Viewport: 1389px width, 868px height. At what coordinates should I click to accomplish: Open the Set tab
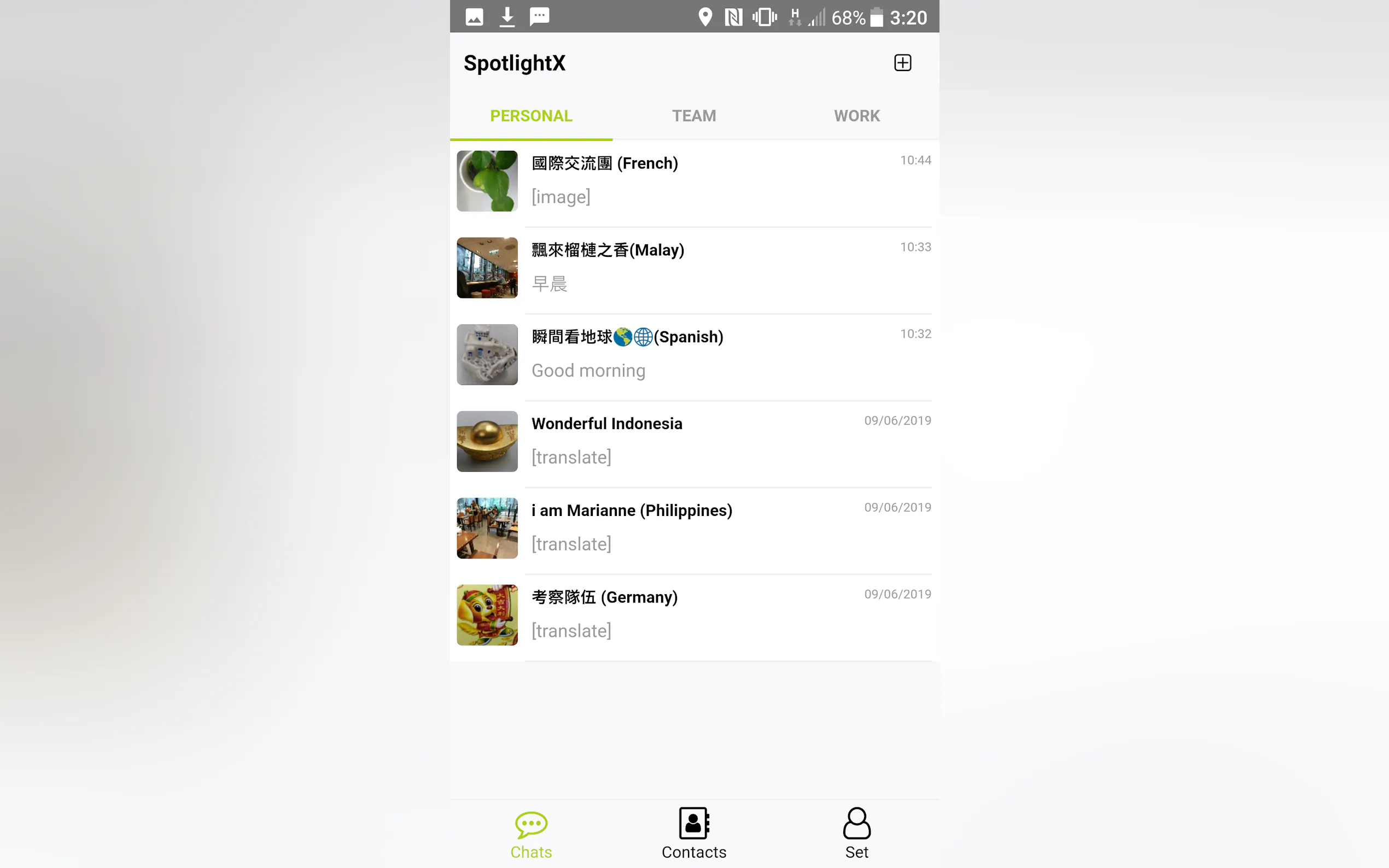click(x=856, y=834)
